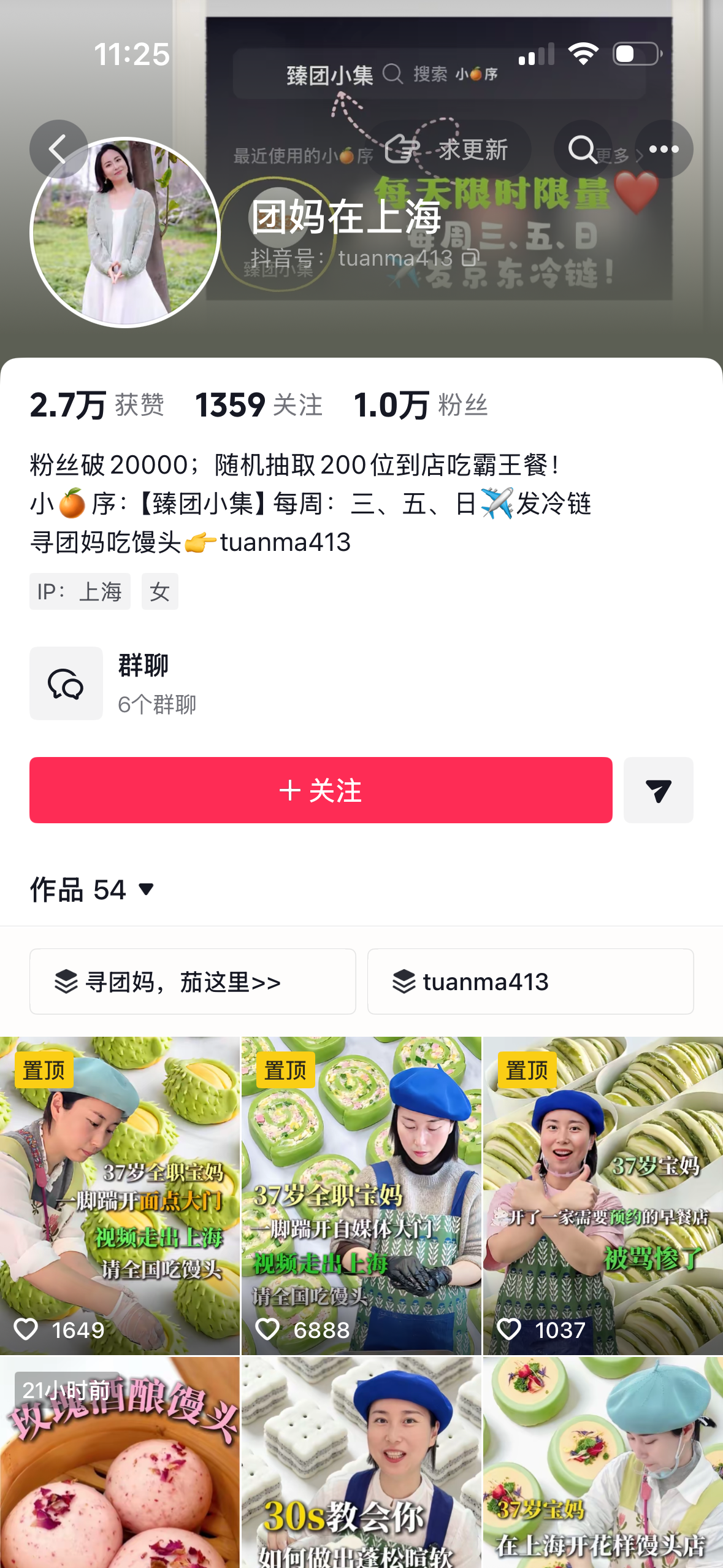Open the profile search icon

pos(583,149)
